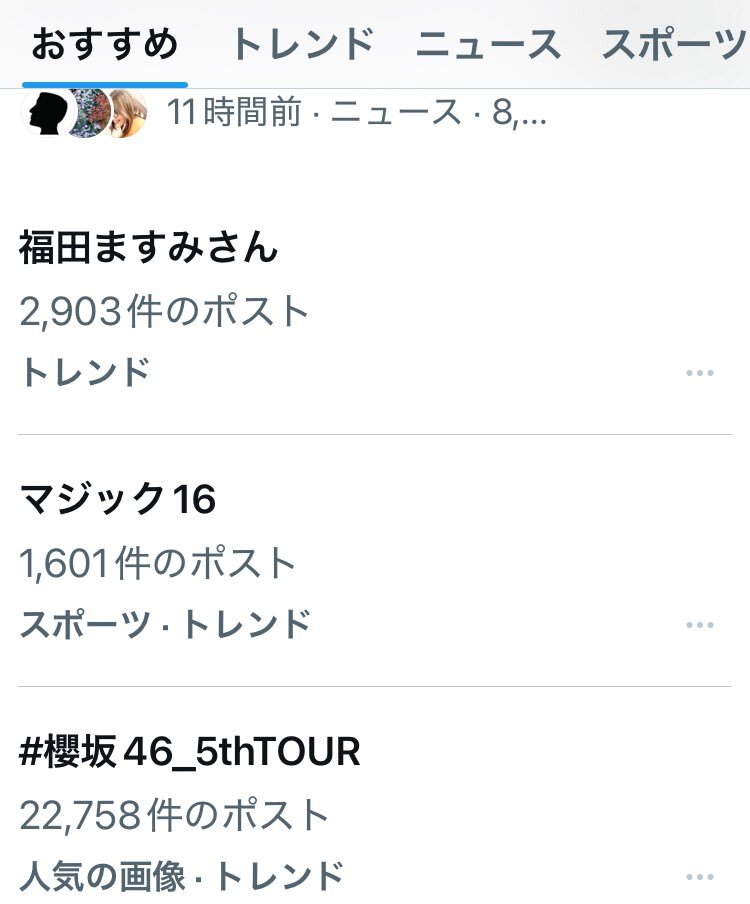View the マジック16 trend
This screenshot has width=750, height=904.
click(x=118, y=499)
